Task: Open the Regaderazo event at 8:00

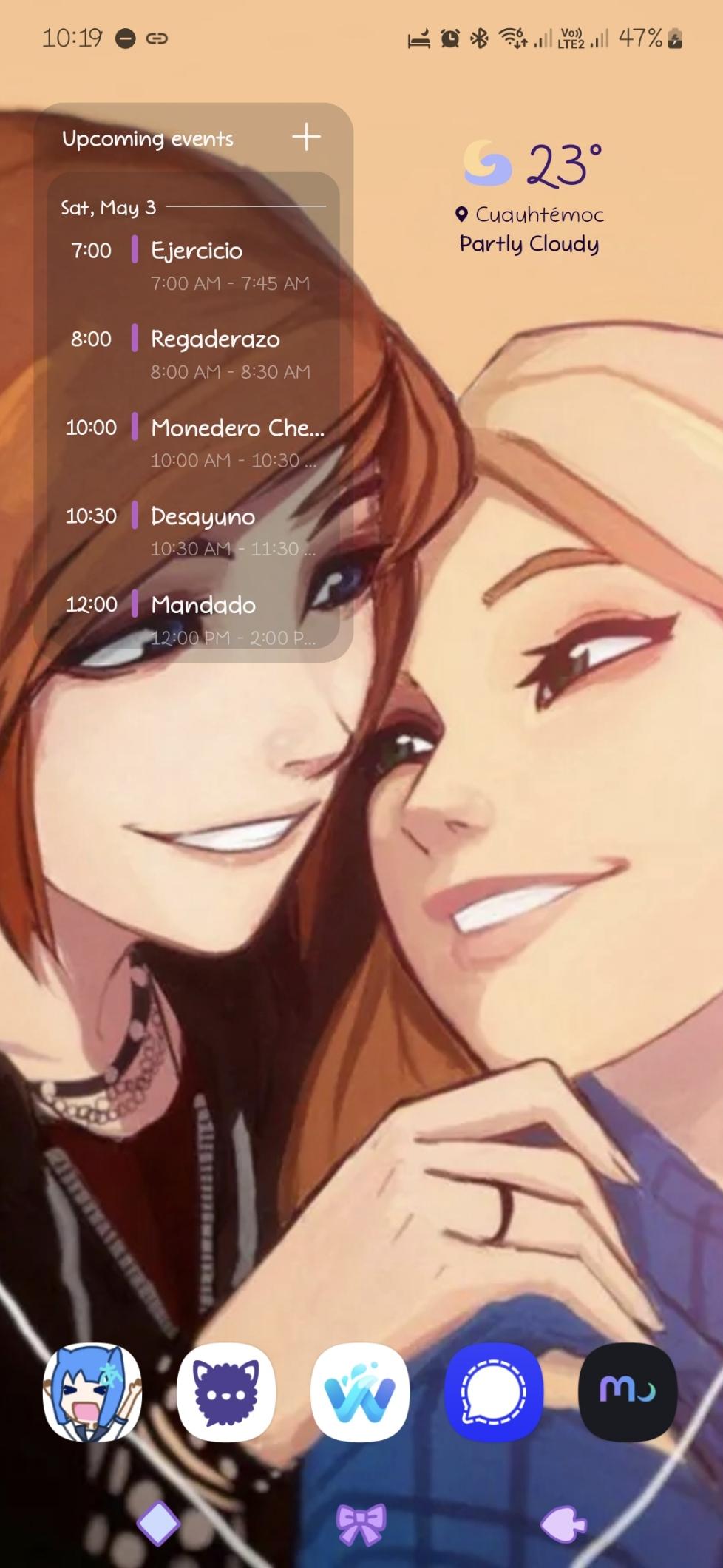Action: point(194,354)
